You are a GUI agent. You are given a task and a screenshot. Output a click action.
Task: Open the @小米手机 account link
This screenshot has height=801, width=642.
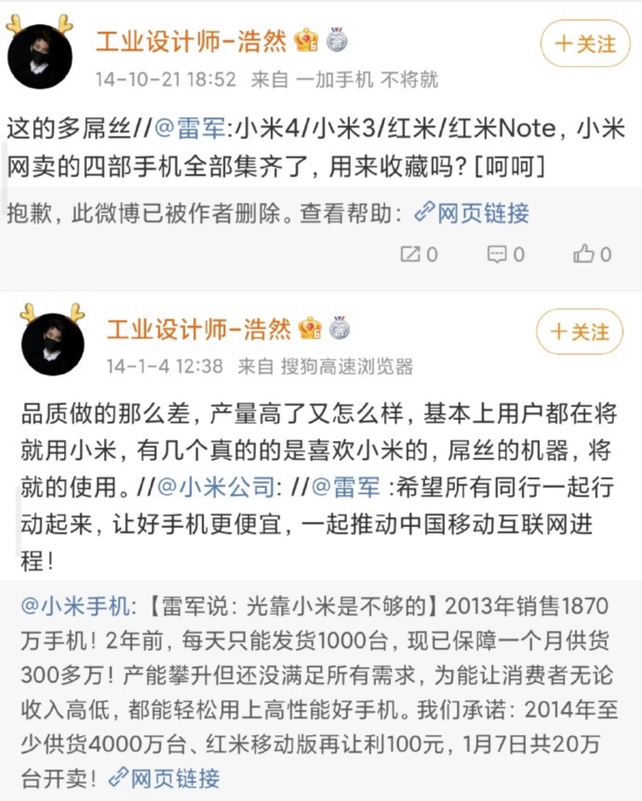[x=75, y=606]
